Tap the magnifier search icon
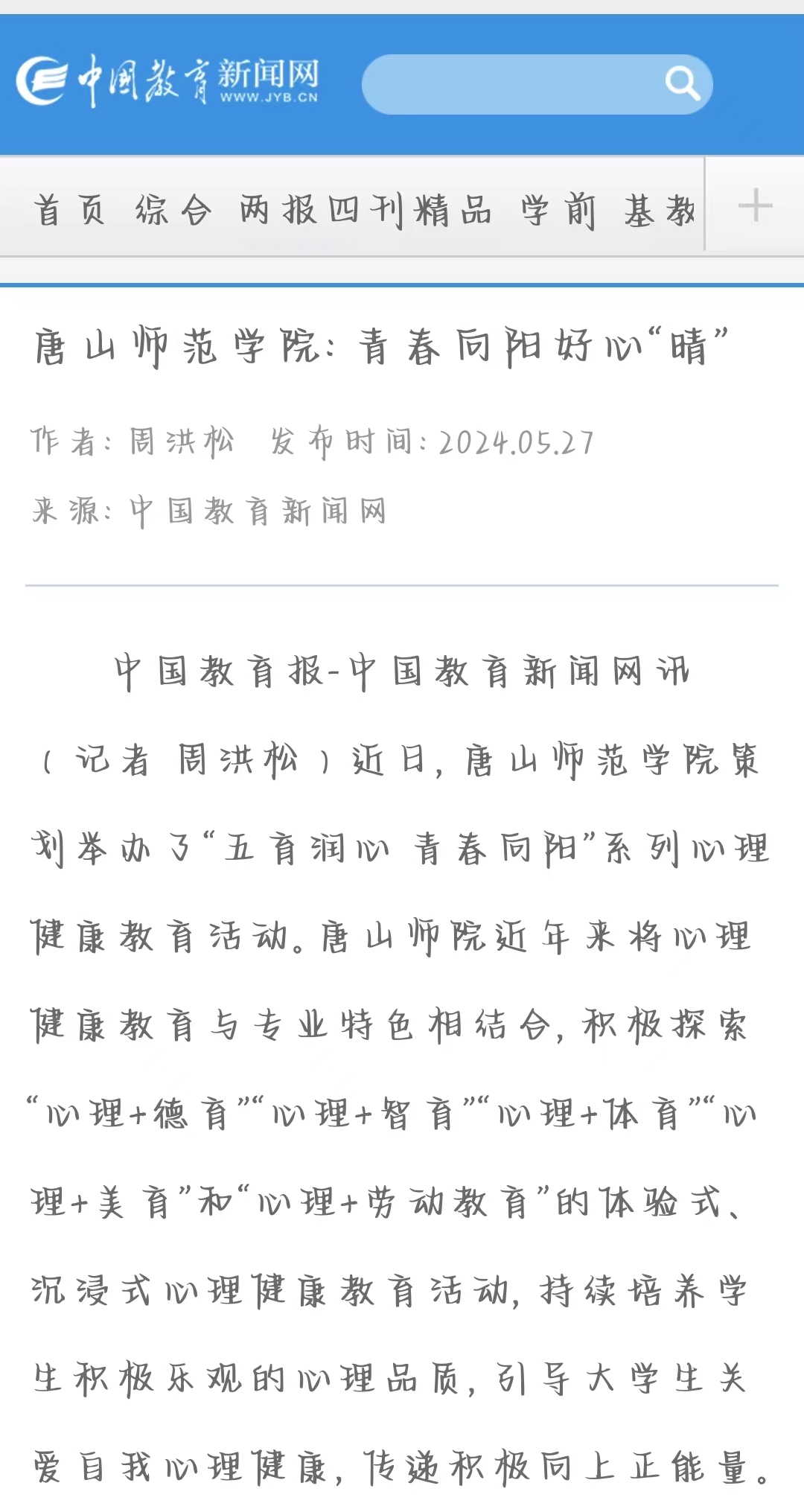Viewport: 804px width, 1512px height. pyautogui.click(x=681, y=83)
